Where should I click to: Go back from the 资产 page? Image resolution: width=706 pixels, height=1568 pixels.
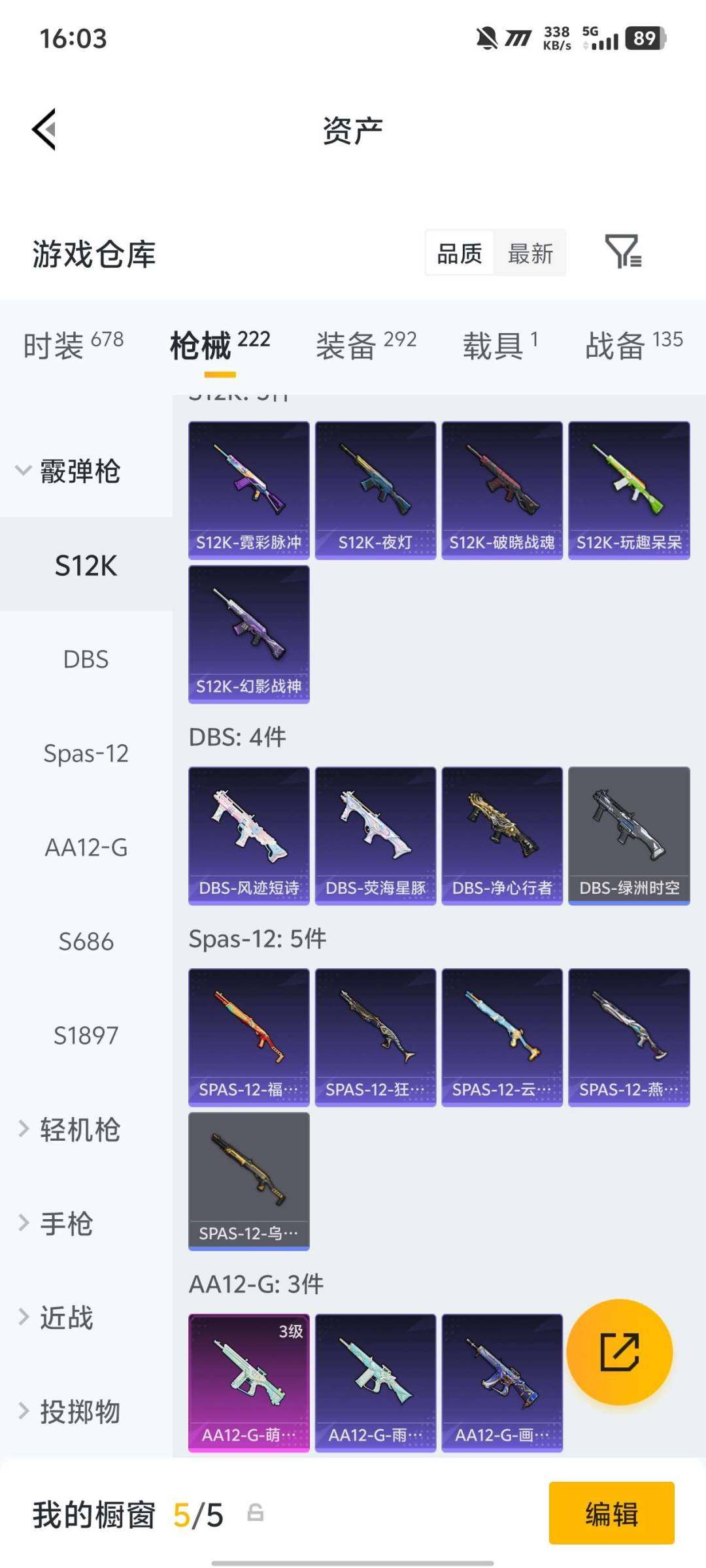[x=44, y=129]
